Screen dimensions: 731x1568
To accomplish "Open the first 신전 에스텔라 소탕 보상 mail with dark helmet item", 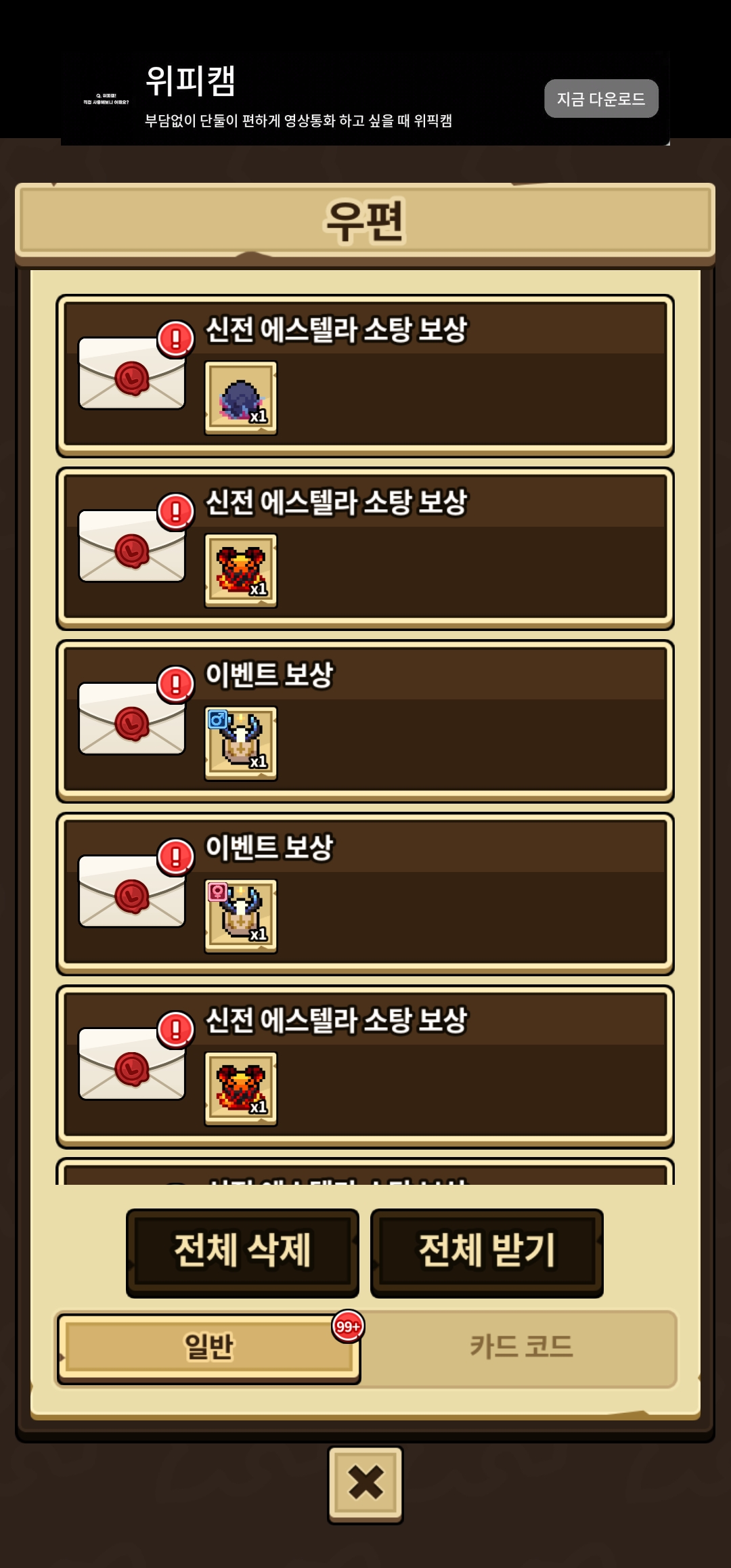I will [365, 376].
